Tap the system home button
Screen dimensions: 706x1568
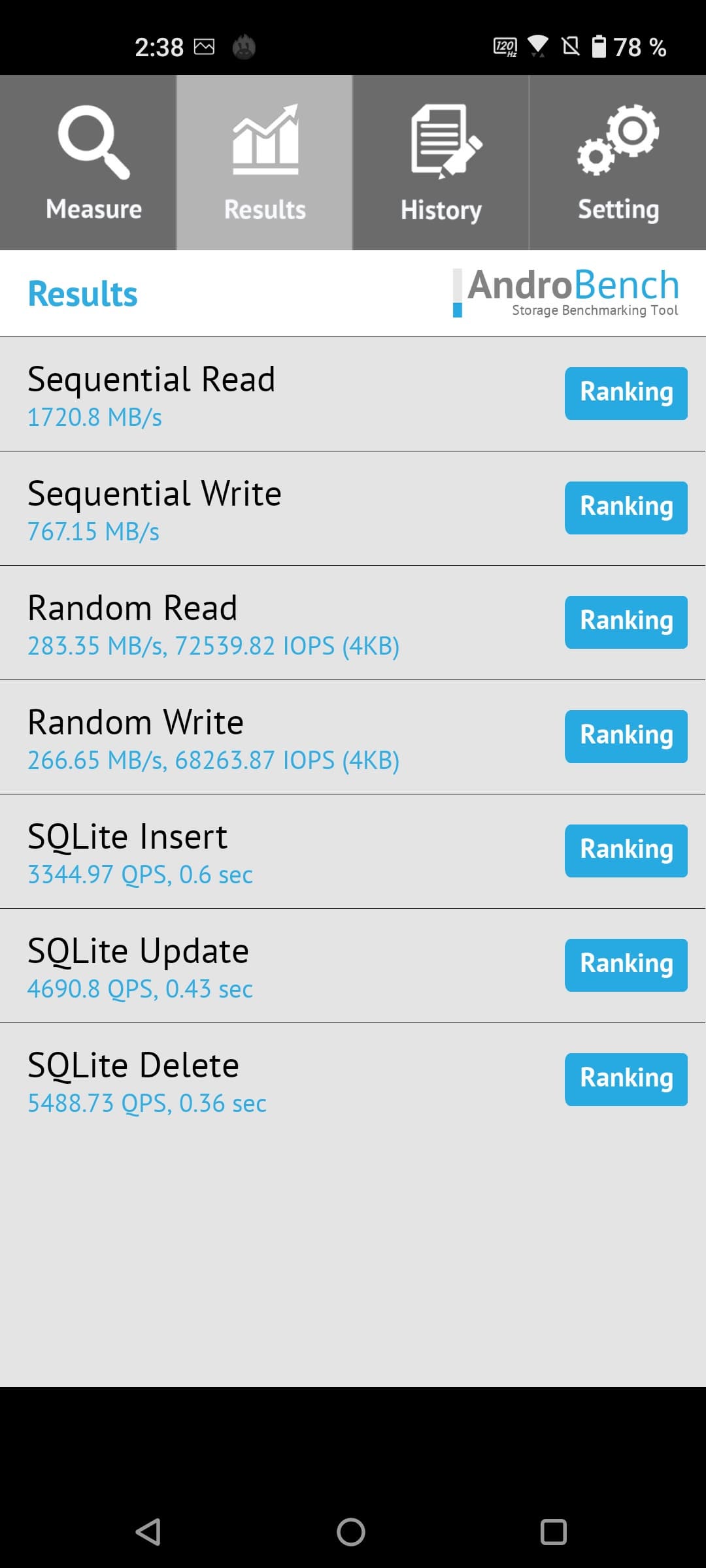coord(351,1531)
